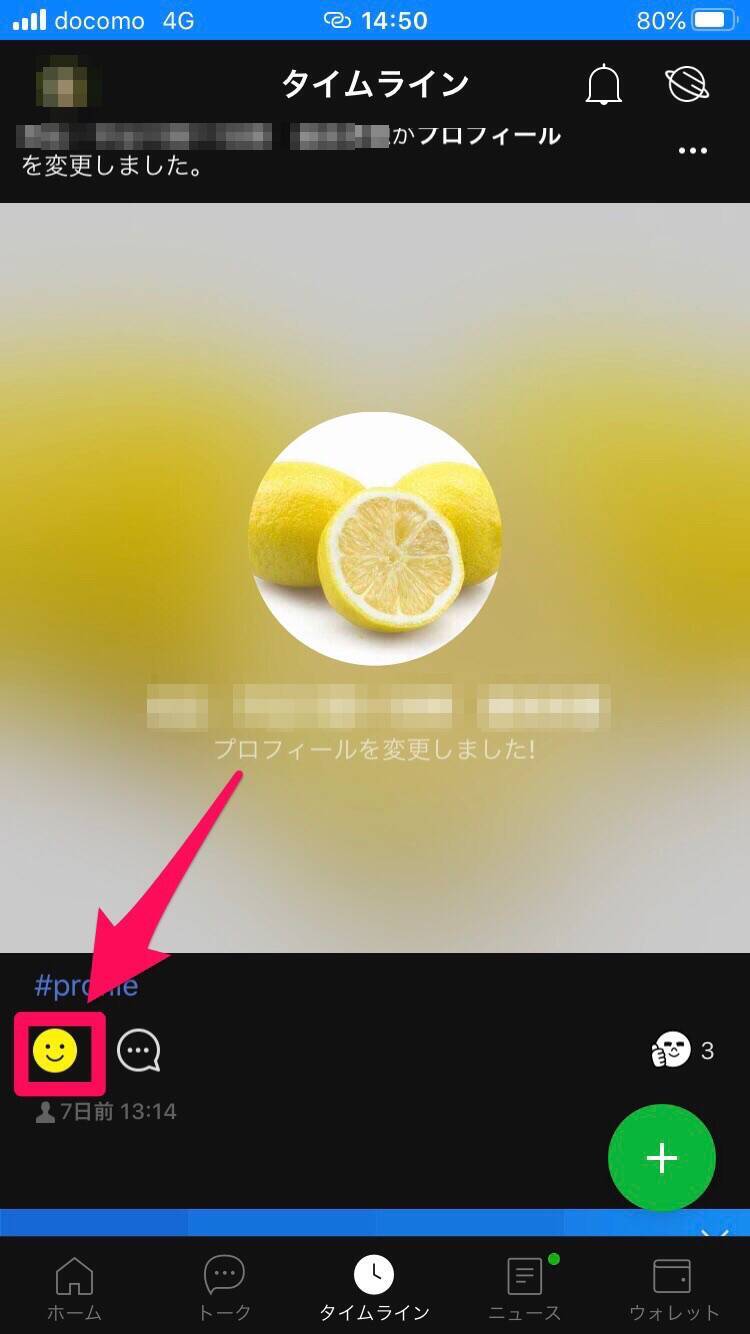React with the smiley like icon
Image resolution: width=750 pixels, height=1334 pixels.
[55, 1051]
